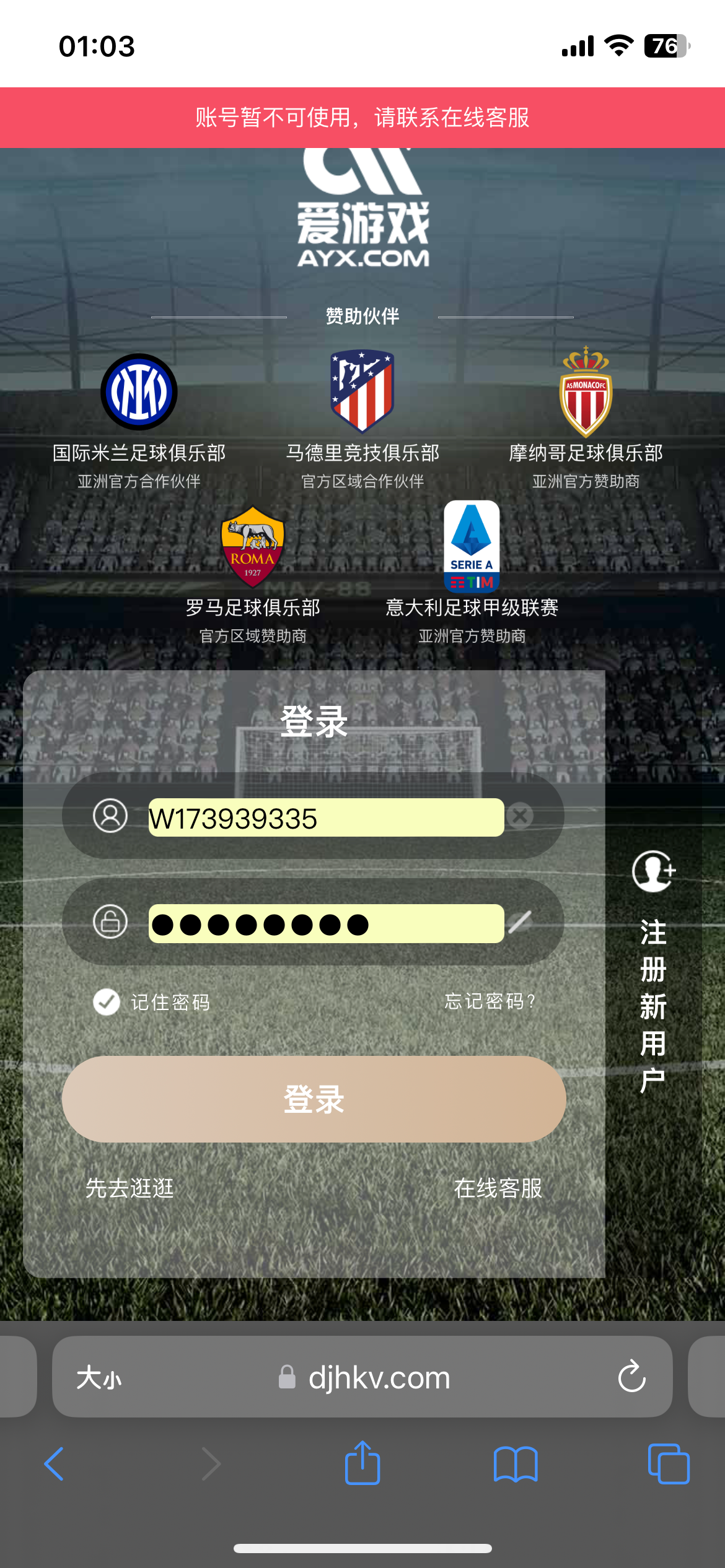725x1568 pixels.
Task: Toggle password visibility icon
Action: click(520, 922)
